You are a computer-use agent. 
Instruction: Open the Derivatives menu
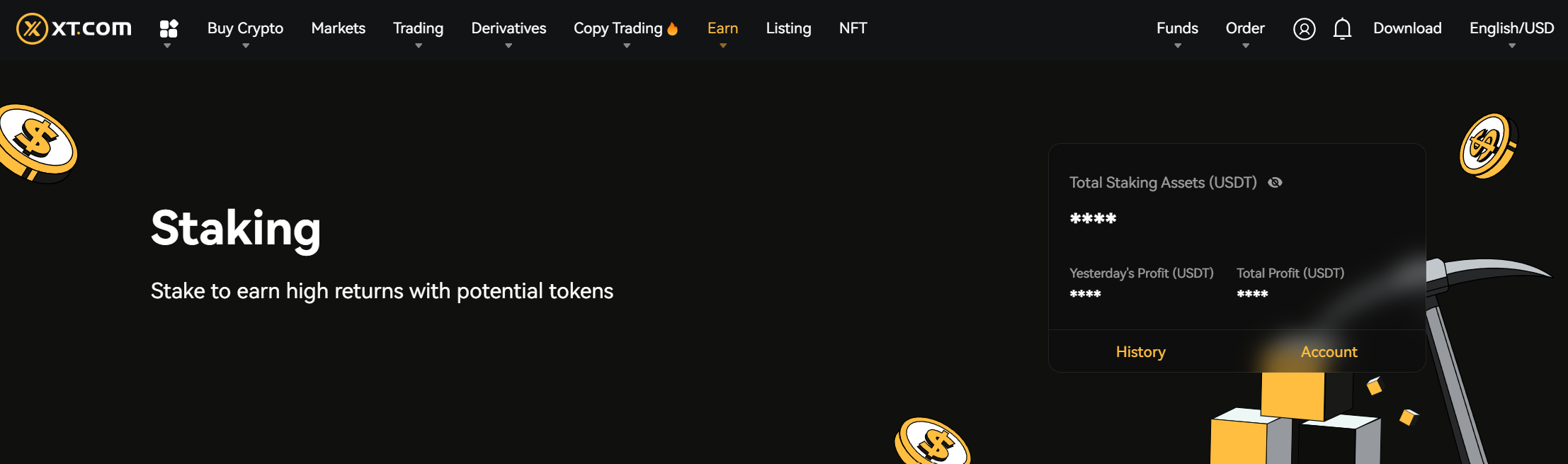[x=509, y=28]
